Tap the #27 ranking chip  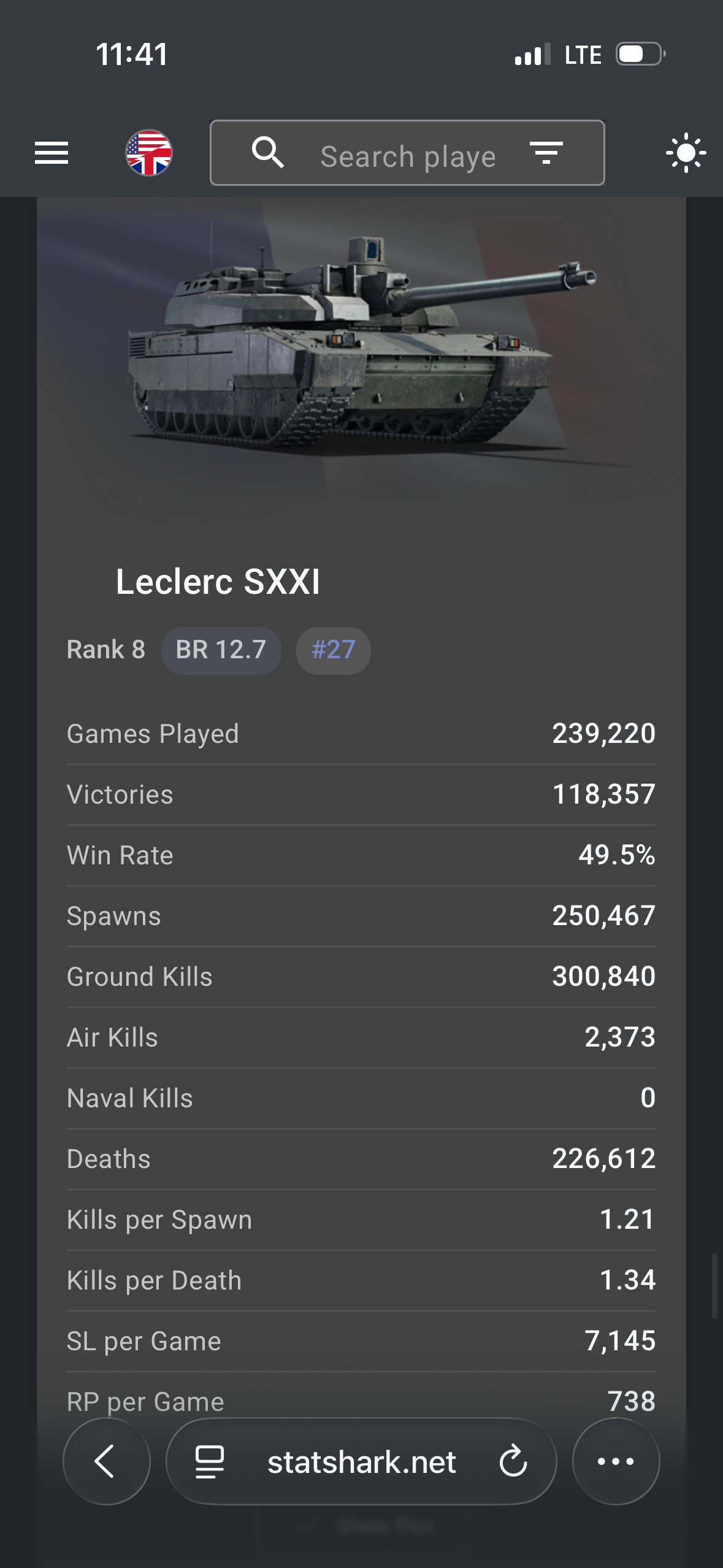(x=333, y=650)
